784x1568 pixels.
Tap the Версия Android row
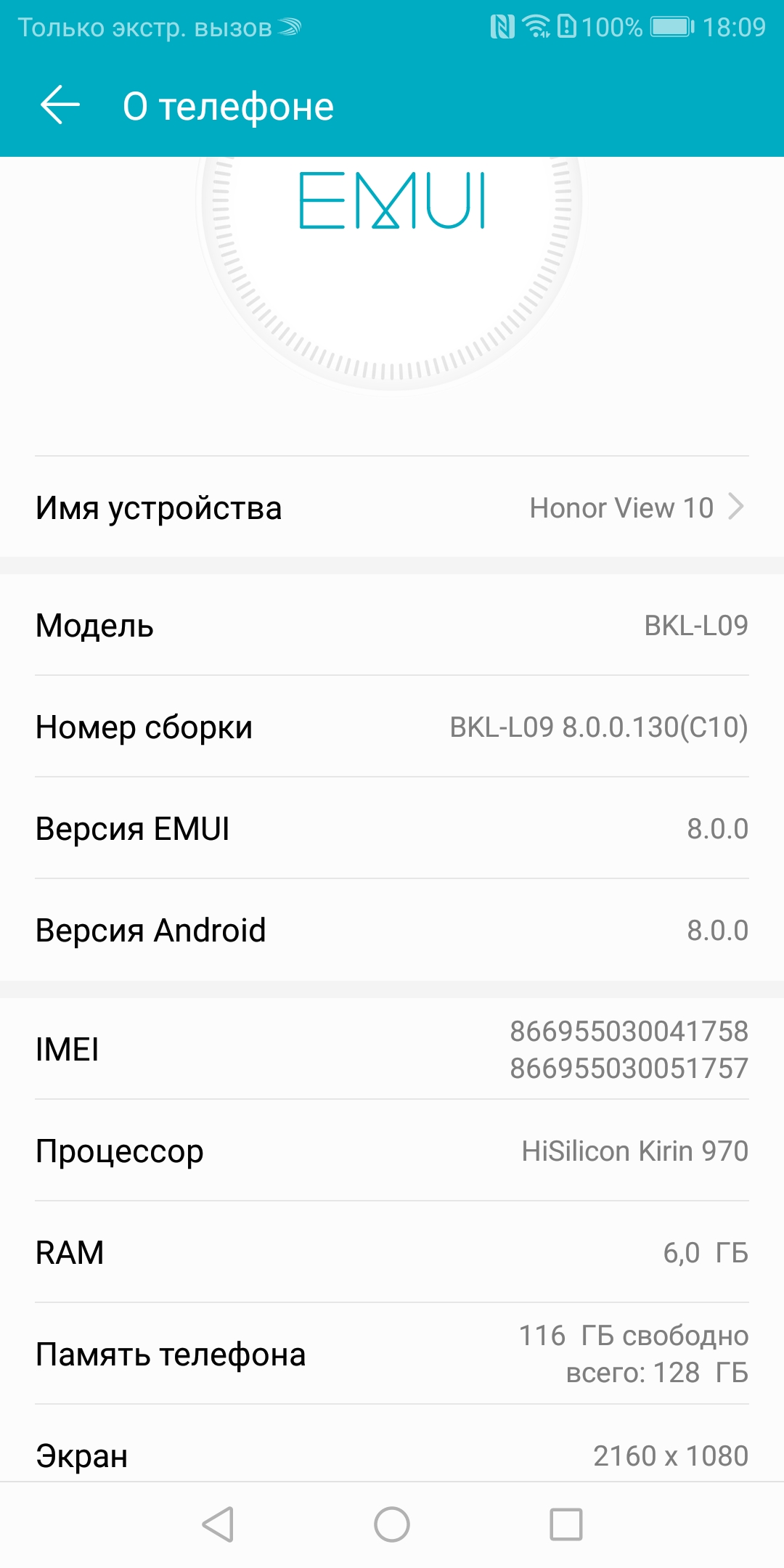(x=392, y=930)
